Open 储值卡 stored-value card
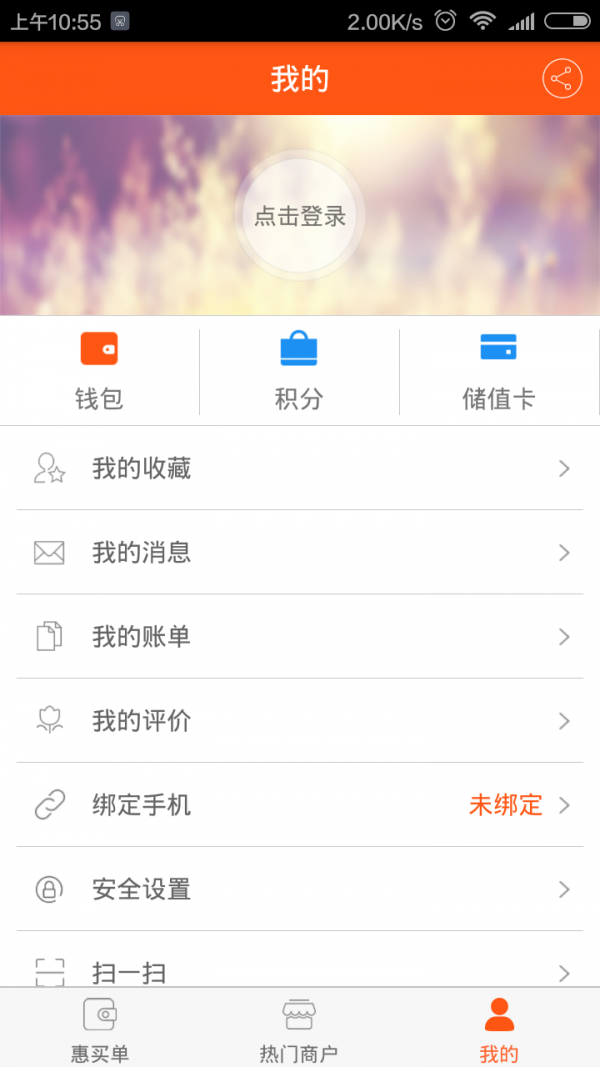 pyautogui.click(x=498, y=371)
